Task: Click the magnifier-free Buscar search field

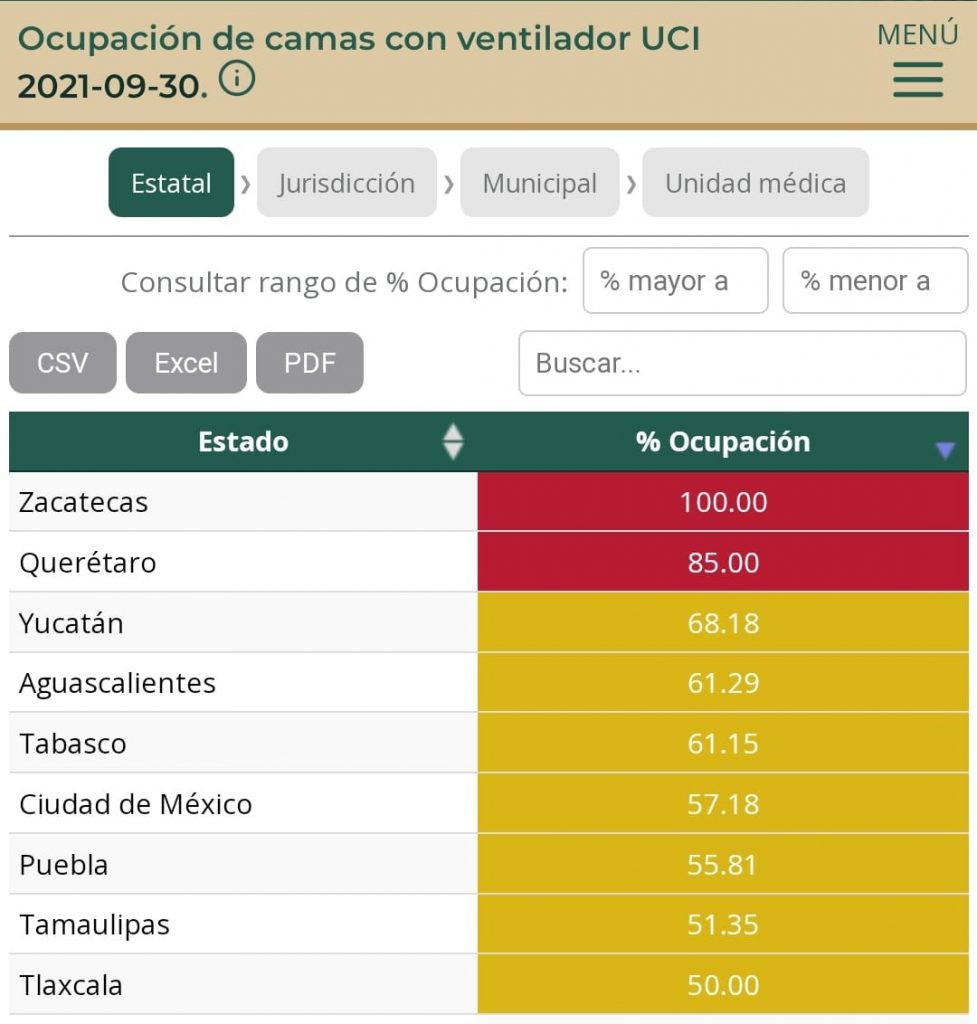Action: coord(742,363)
